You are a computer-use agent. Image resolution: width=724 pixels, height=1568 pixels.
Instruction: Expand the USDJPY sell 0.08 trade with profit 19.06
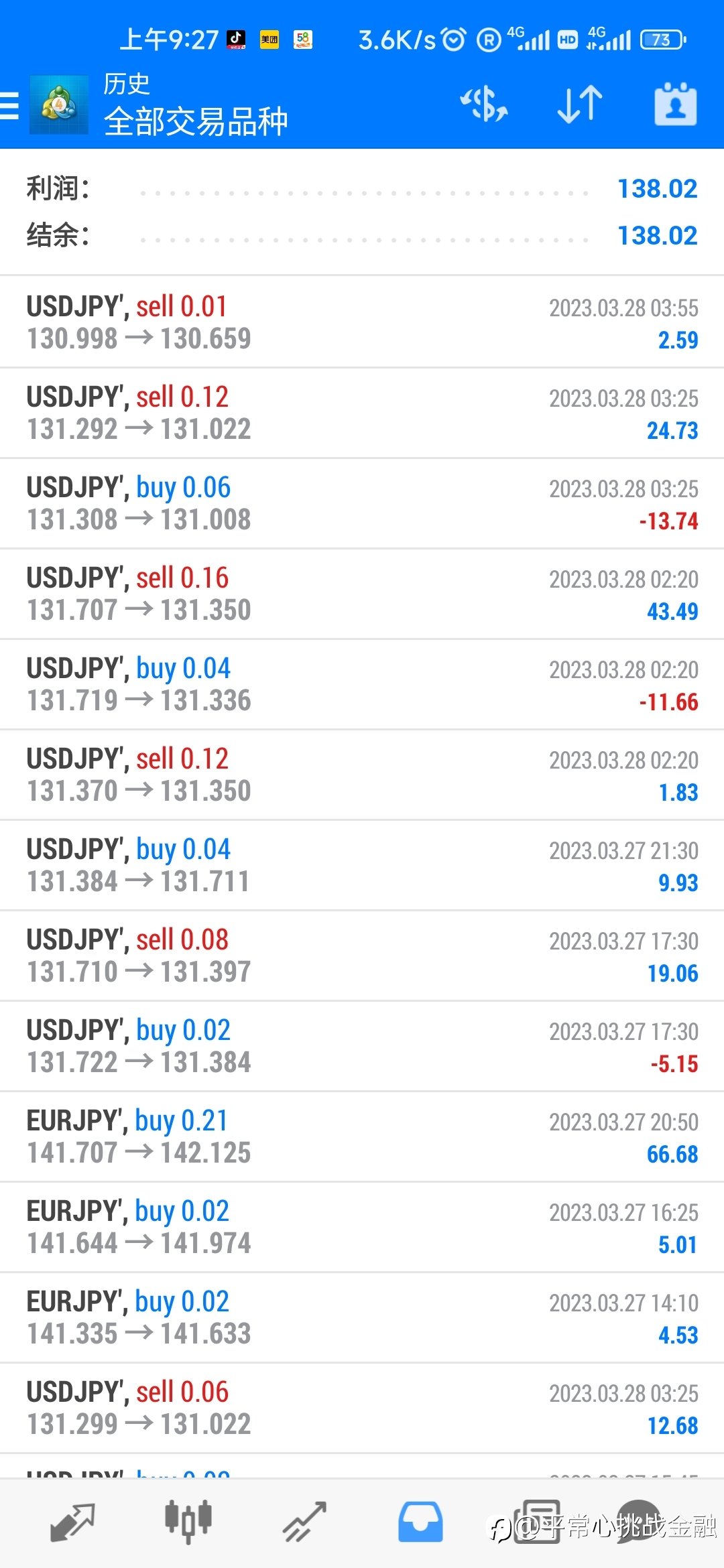coord(362,956)
